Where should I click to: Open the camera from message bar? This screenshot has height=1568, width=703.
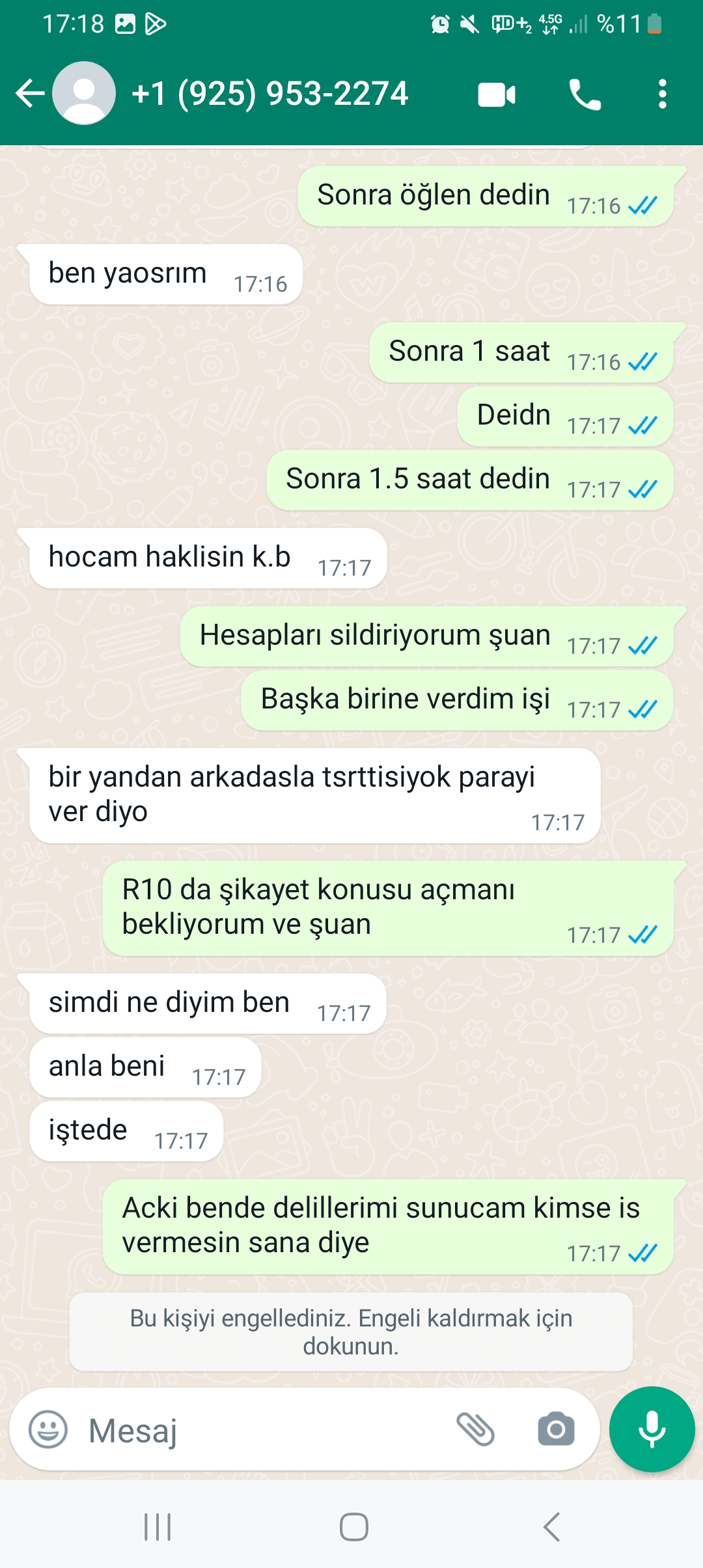coord(556,1430)
